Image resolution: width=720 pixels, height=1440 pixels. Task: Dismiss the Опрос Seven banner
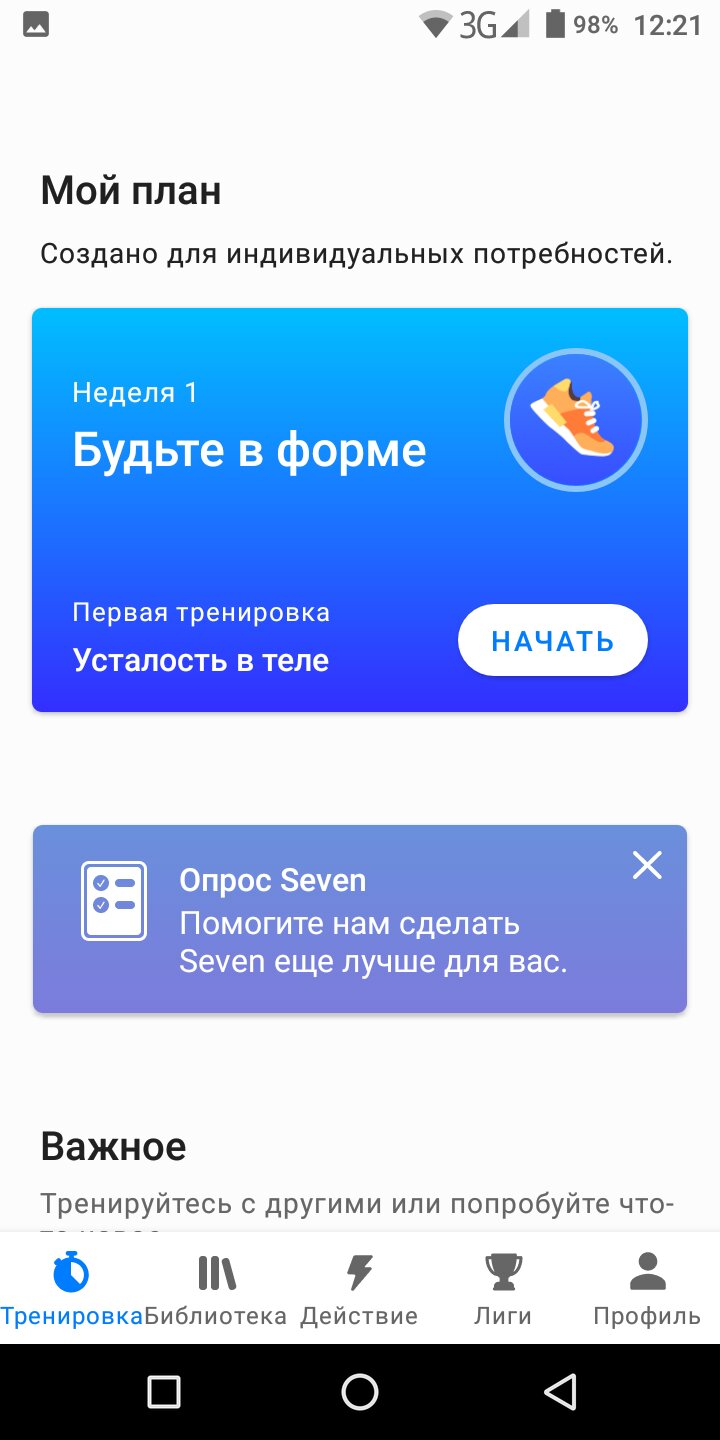click(x=647, y=865)
